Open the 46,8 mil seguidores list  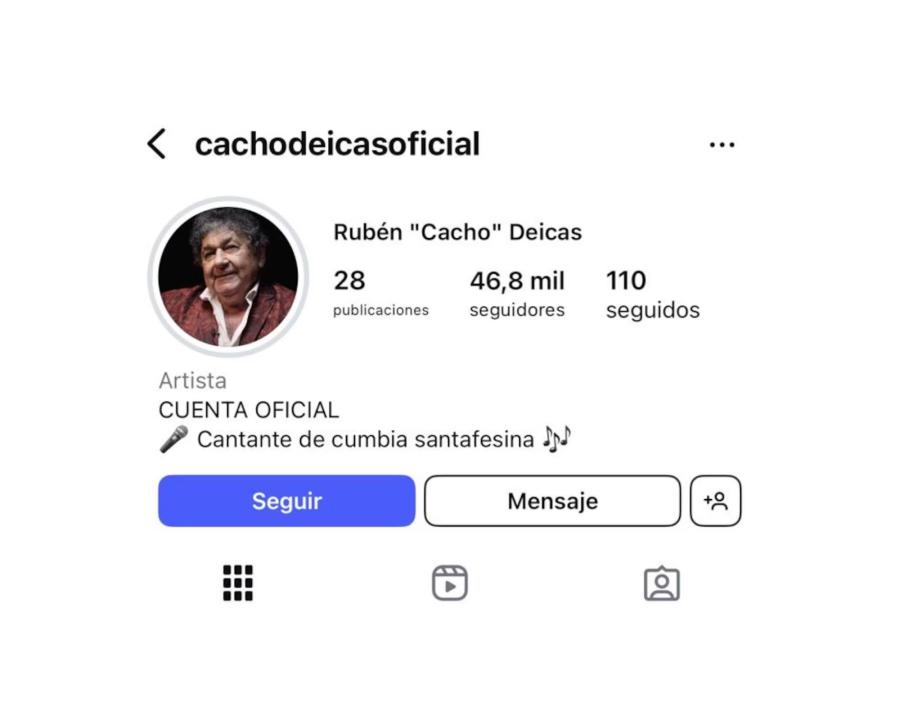(517, 294)
